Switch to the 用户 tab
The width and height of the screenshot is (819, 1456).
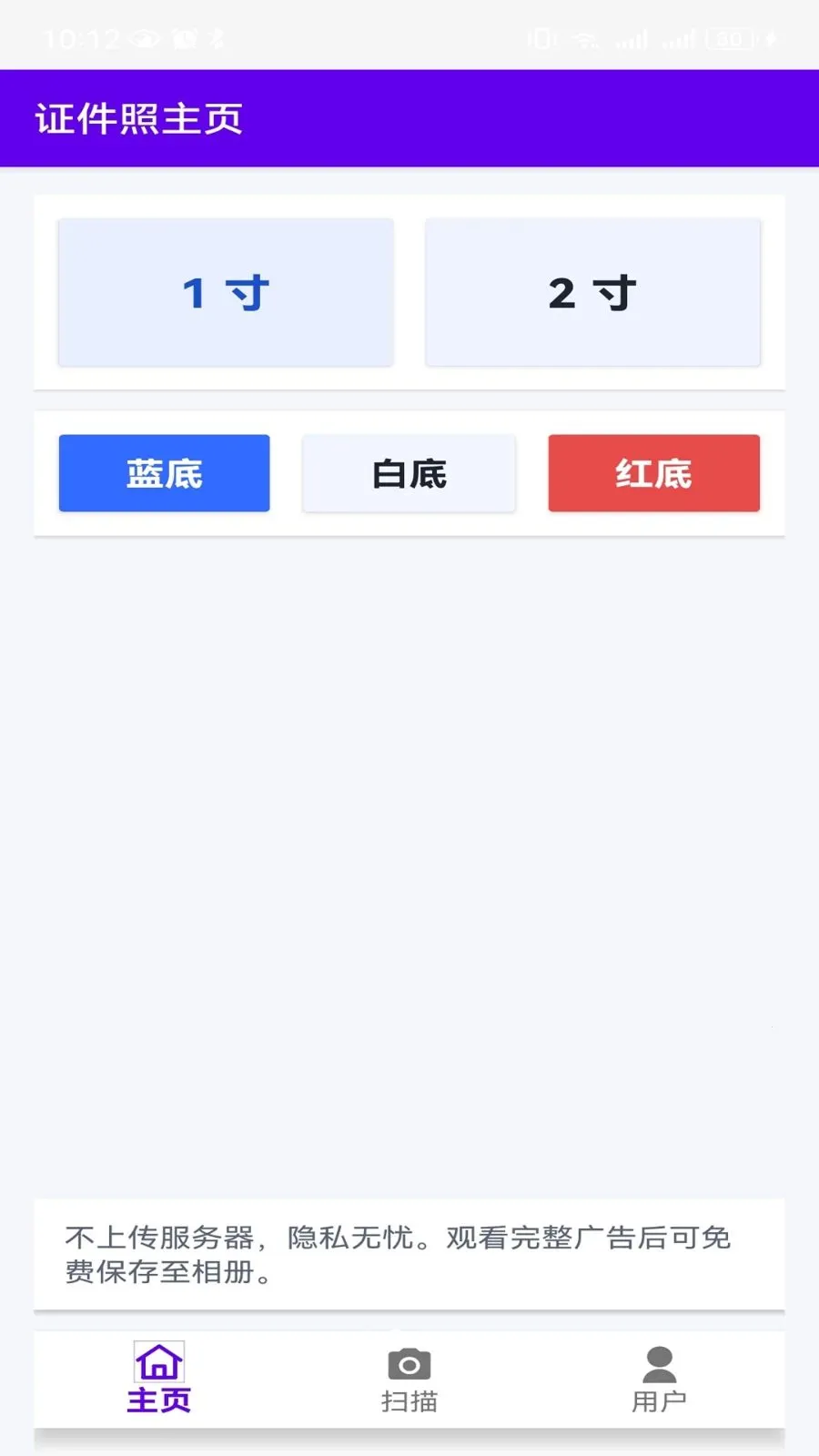[658, 1379]
